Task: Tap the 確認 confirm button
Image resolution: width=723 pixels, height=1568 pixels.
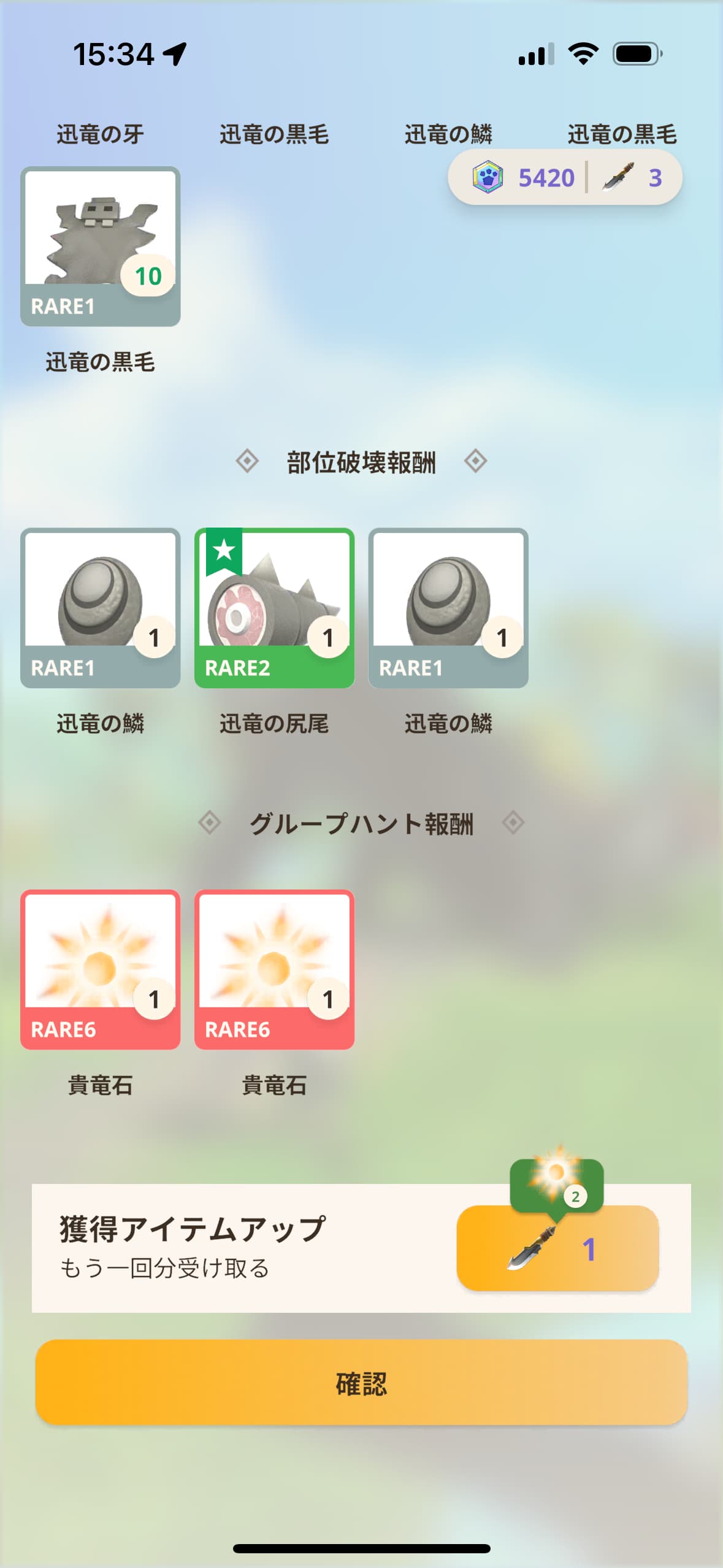Action: click(x=361, y=1382)
